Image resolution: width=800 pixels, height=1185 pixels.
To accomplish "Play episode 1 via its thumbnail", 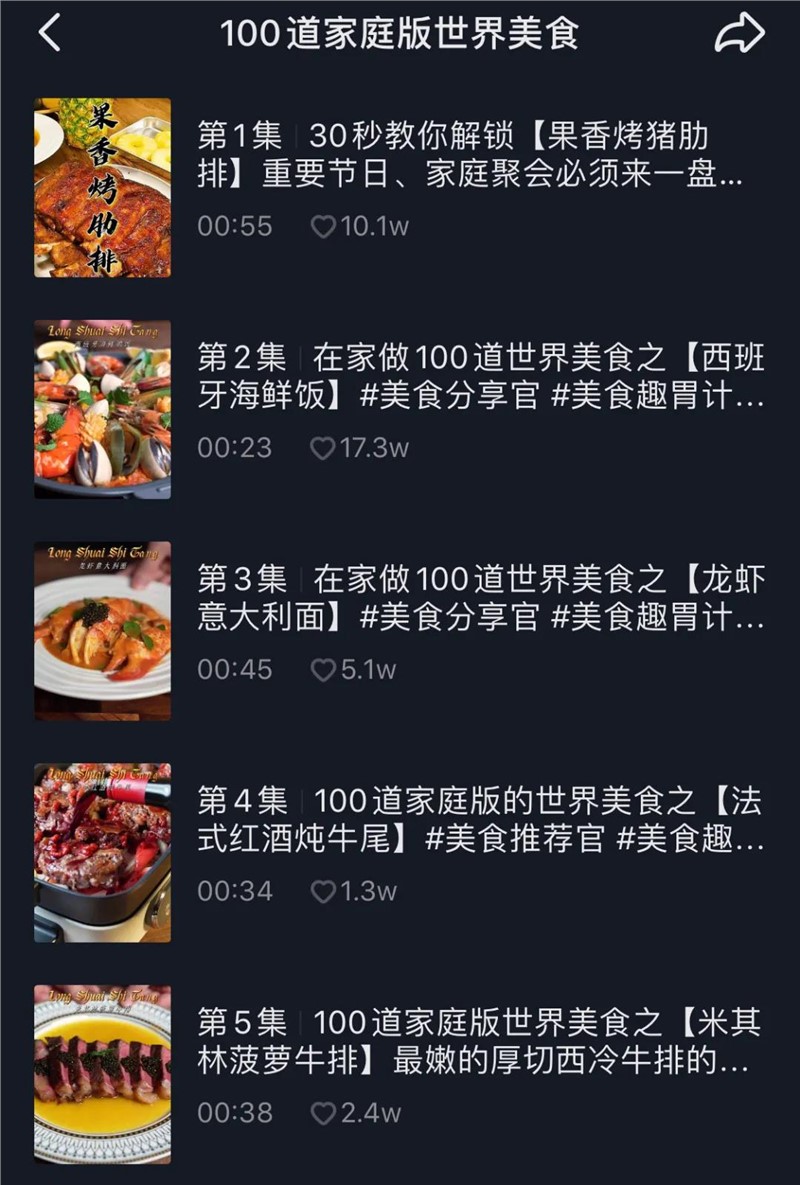I will [x=100, y=183].
